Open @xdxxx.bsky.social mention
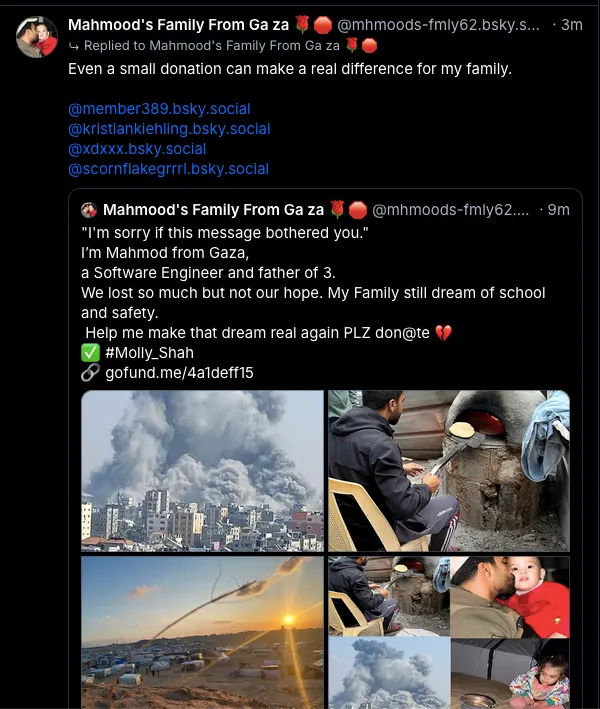600x709 pixels. pyautogui.click(x=137, y=148)
